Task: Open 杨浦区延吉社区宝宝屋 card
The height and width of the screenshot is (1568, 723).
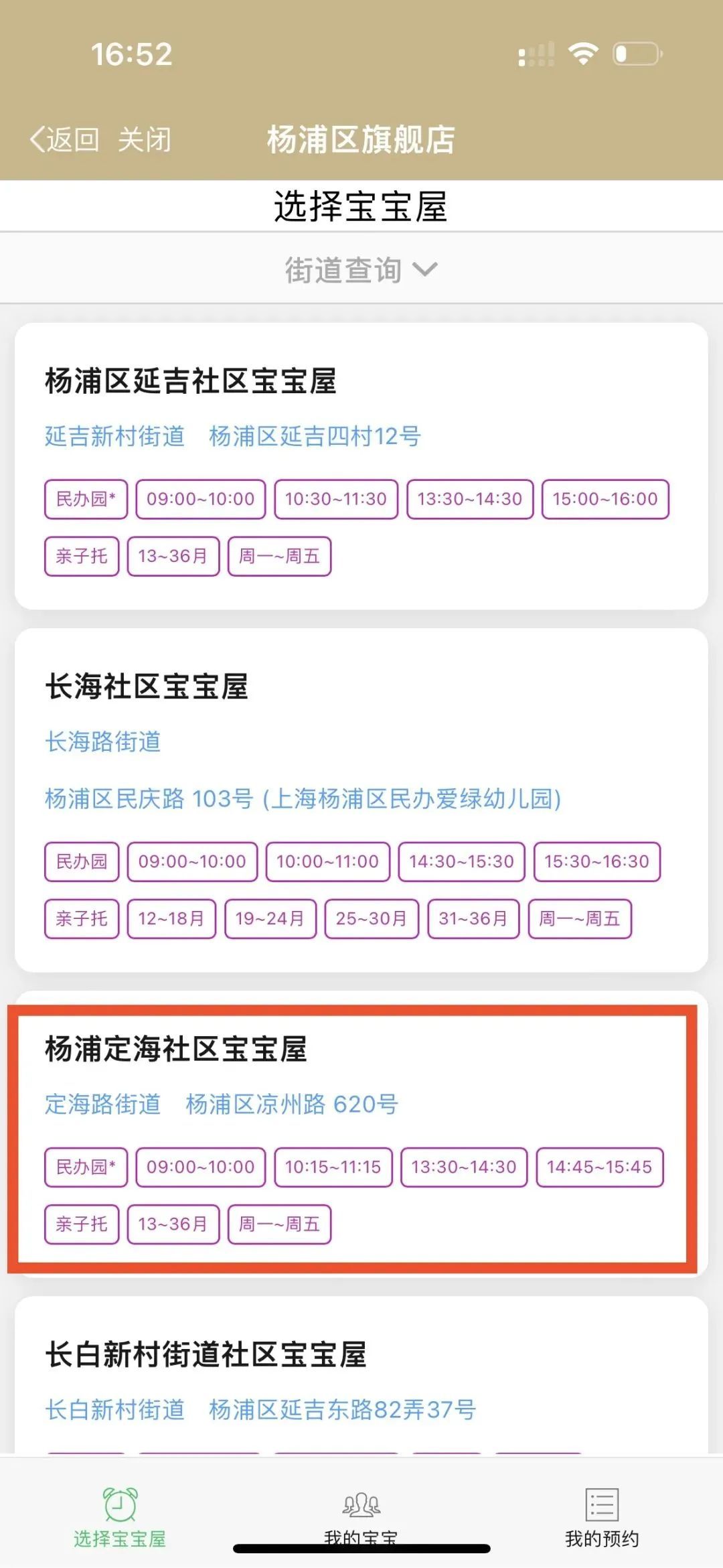Action: [x=190, y=382]
